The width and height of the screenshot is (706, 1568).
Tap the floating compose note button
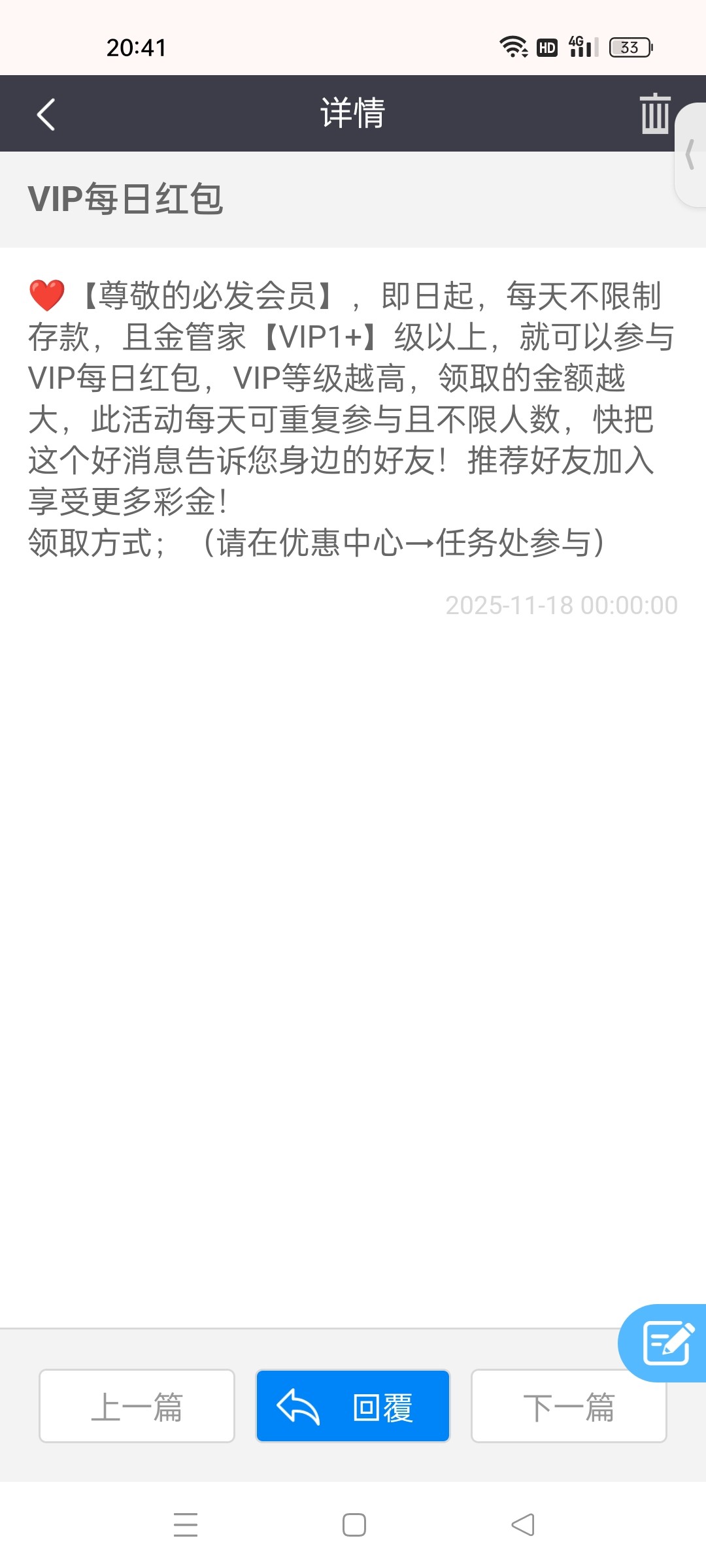click(666, 1343)
